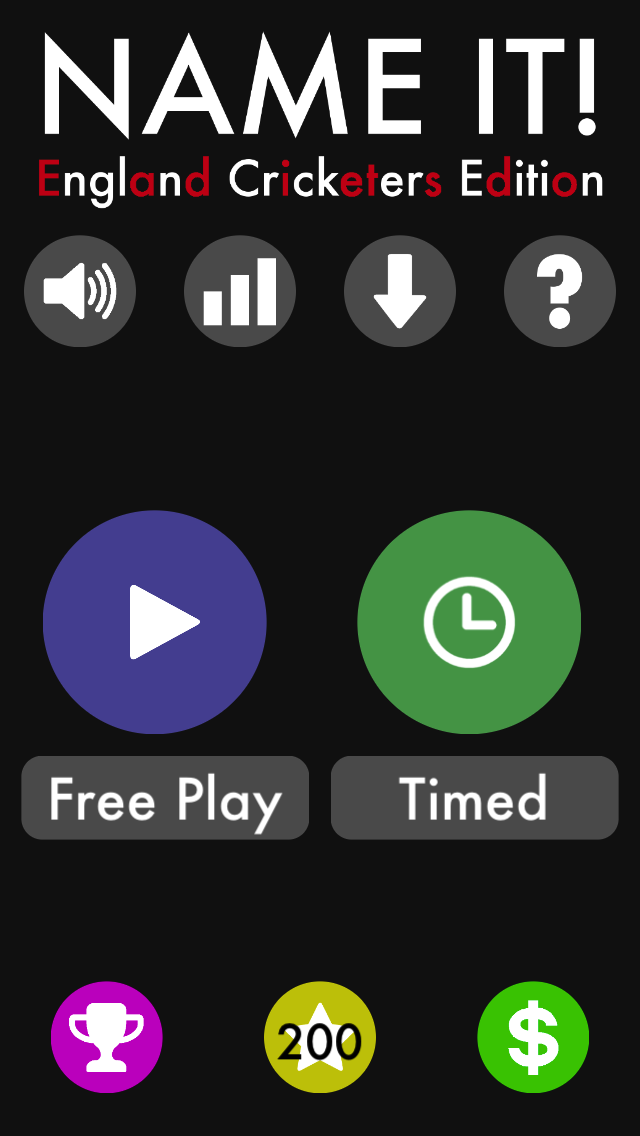640x1136 pixels.
Task: Open the statistics bar chart icon
Action: click(240, 291)
